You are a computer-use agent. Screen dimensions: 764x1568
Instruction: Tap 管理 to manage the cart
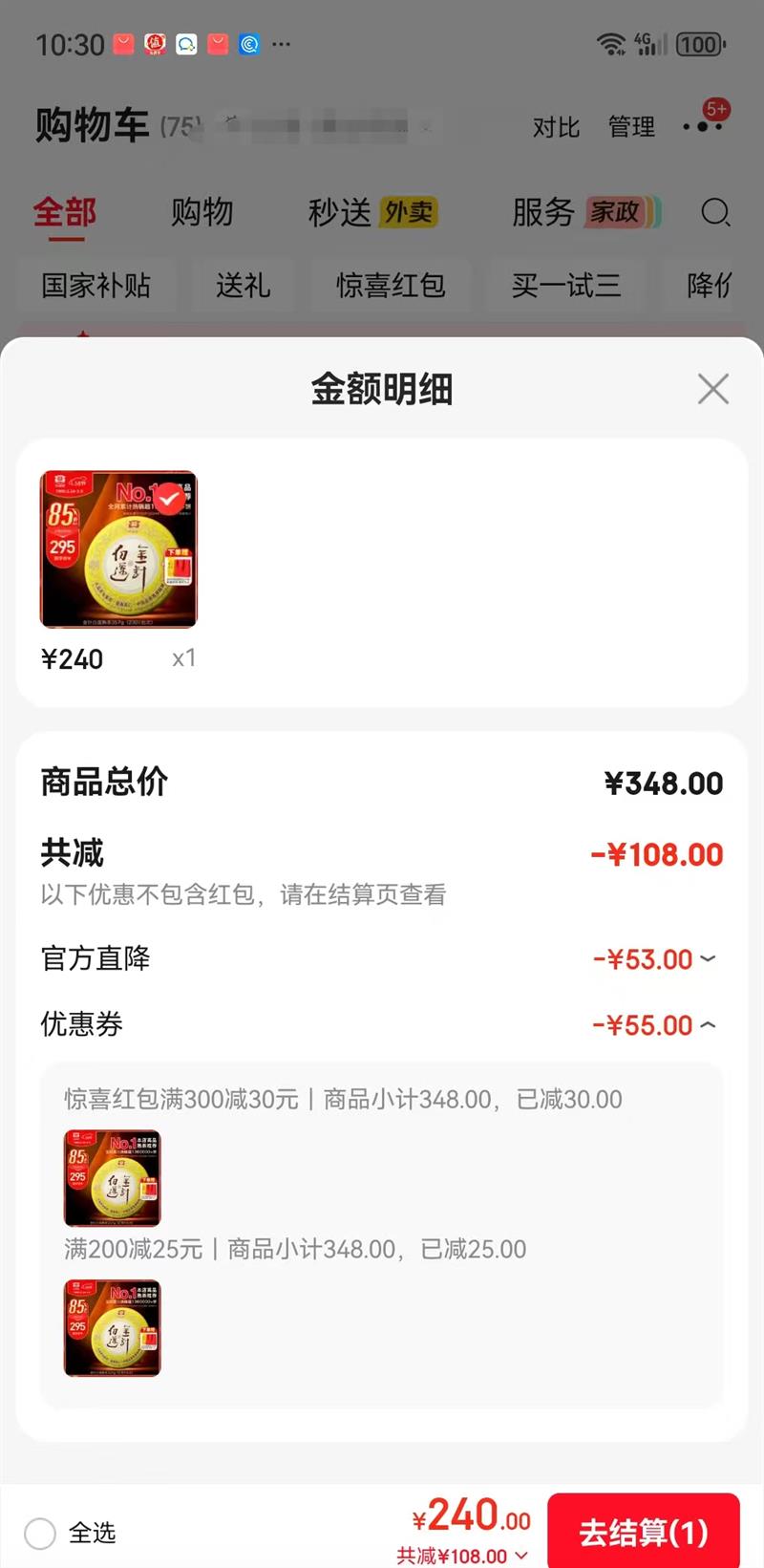pos(631,127)
